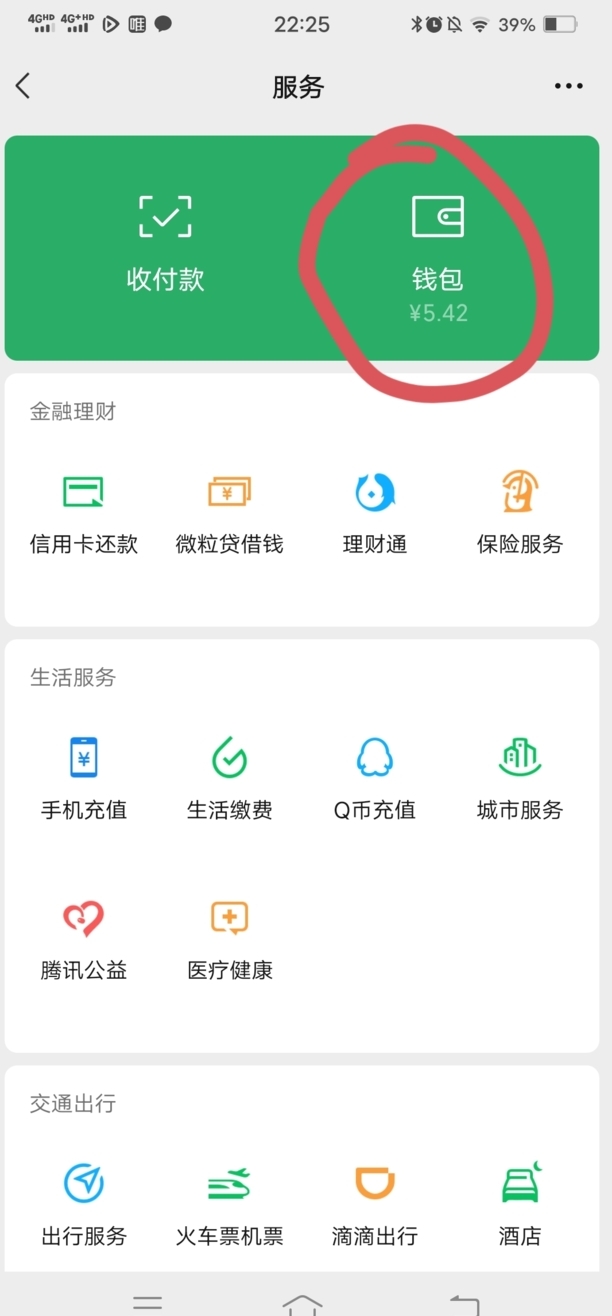Open 医疗健康
The width and height of the screenshot is (612, 1316).
pyautogui.click(x=229, y=938)
